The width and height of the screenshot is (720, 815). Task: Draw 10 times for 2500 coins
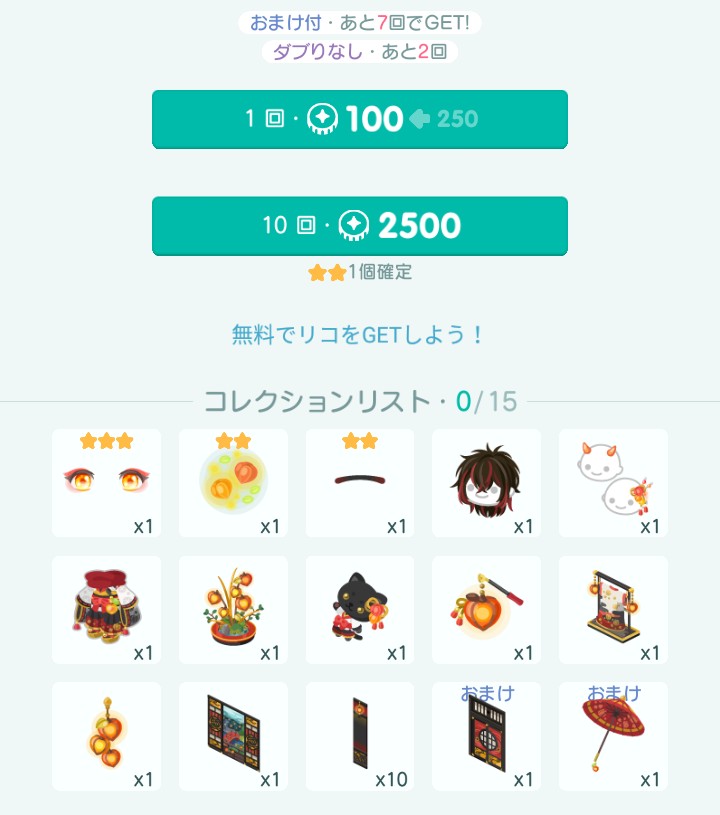(x=360, y=225)
